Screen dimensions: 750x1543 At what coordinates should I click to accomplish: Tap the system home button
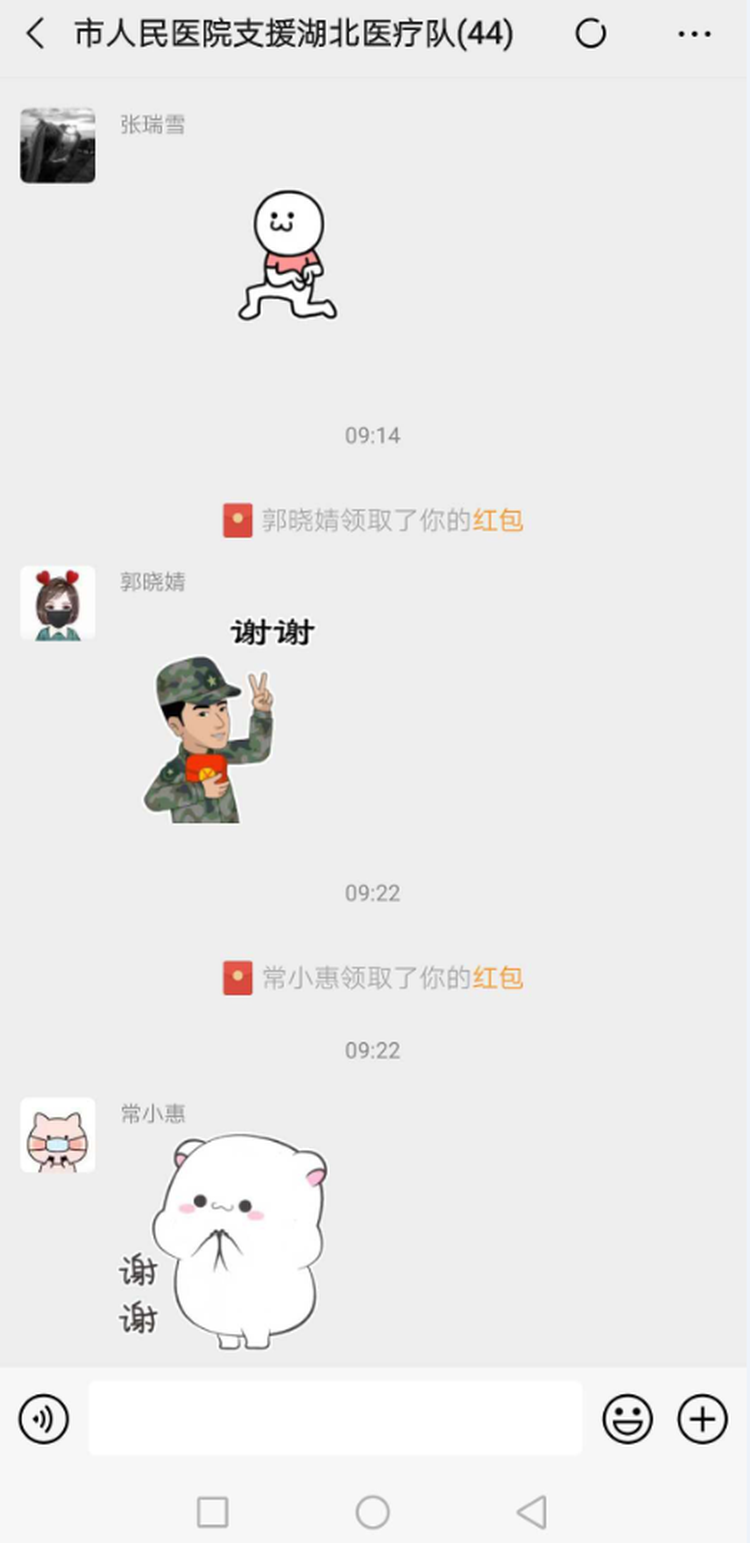coord(373,1512)
